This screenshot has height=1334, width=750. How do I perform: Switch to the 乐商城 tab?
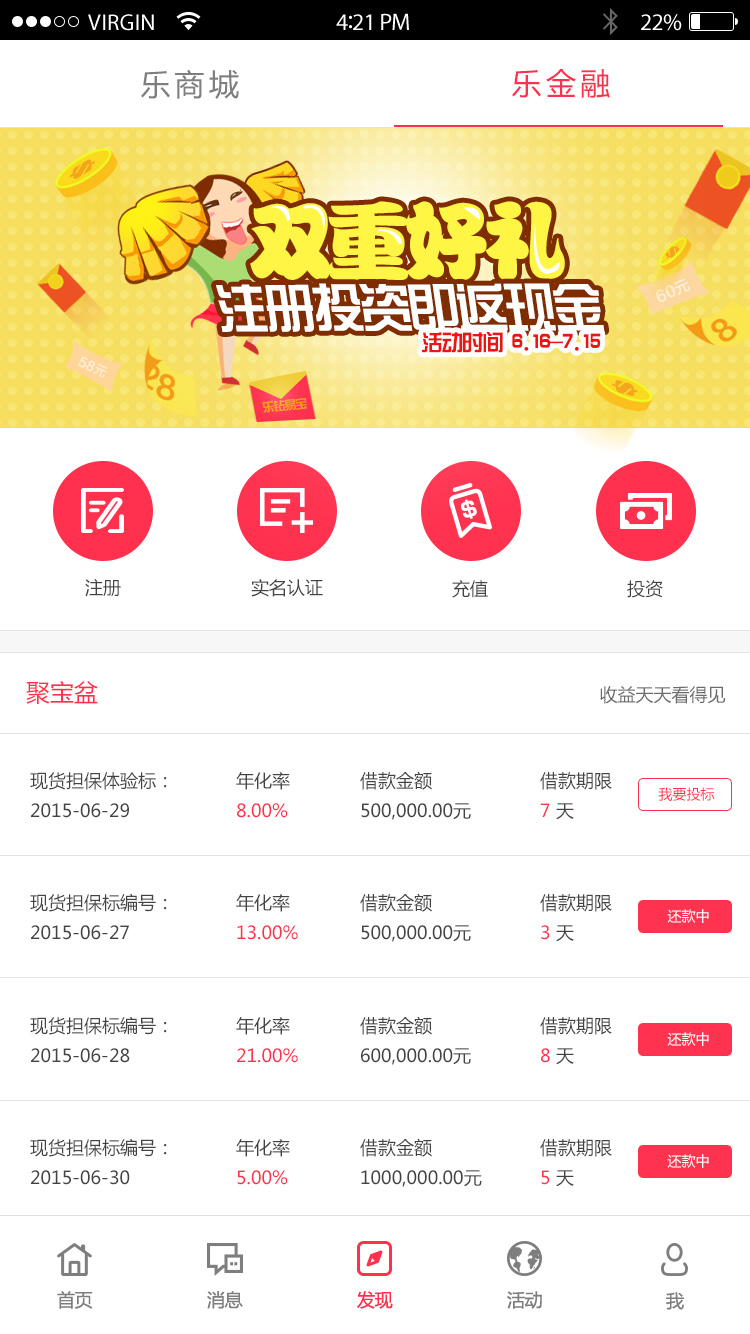coord(190,85)
